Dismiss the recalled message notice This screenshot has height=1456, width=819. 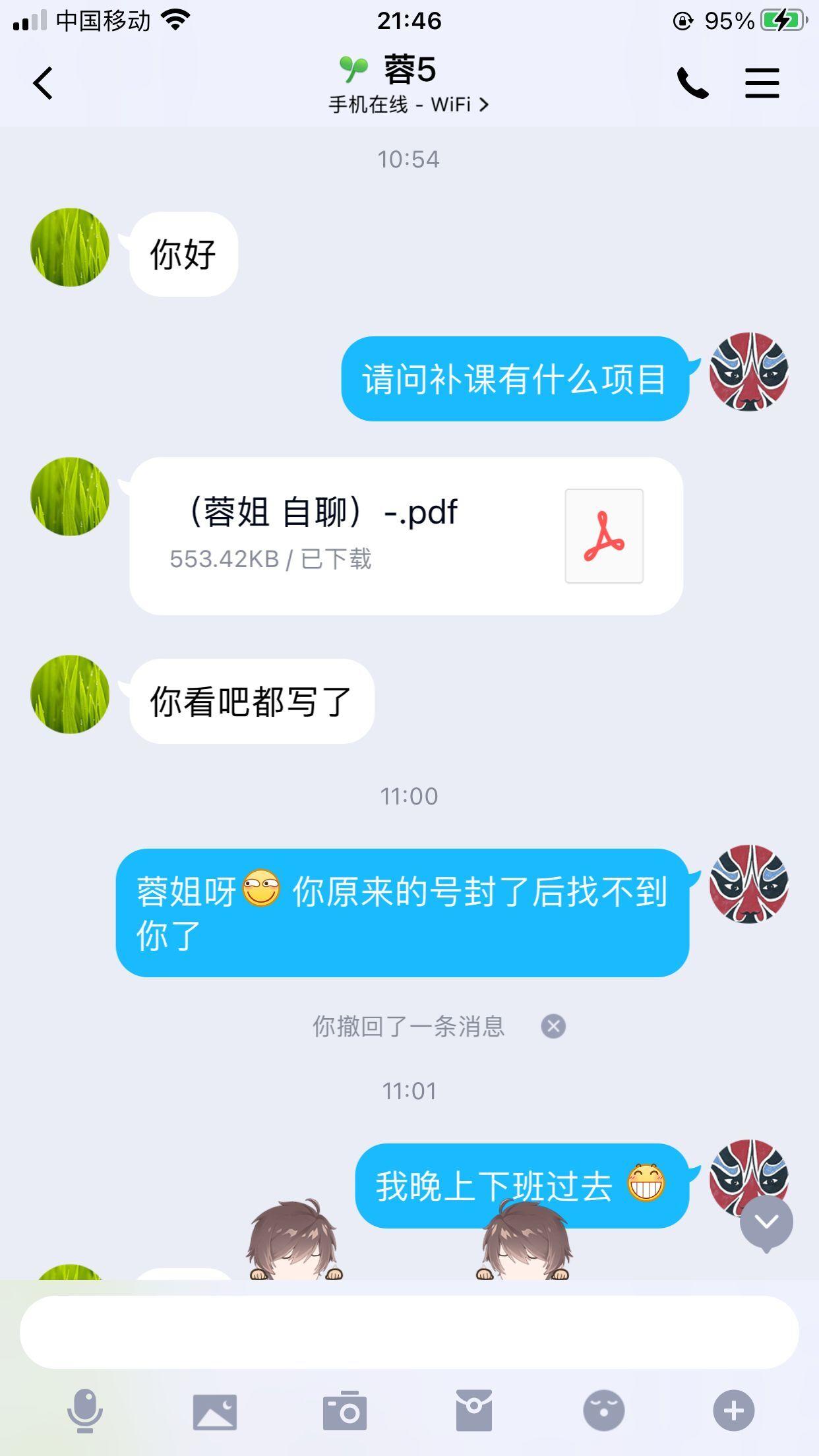point(551,1025)
